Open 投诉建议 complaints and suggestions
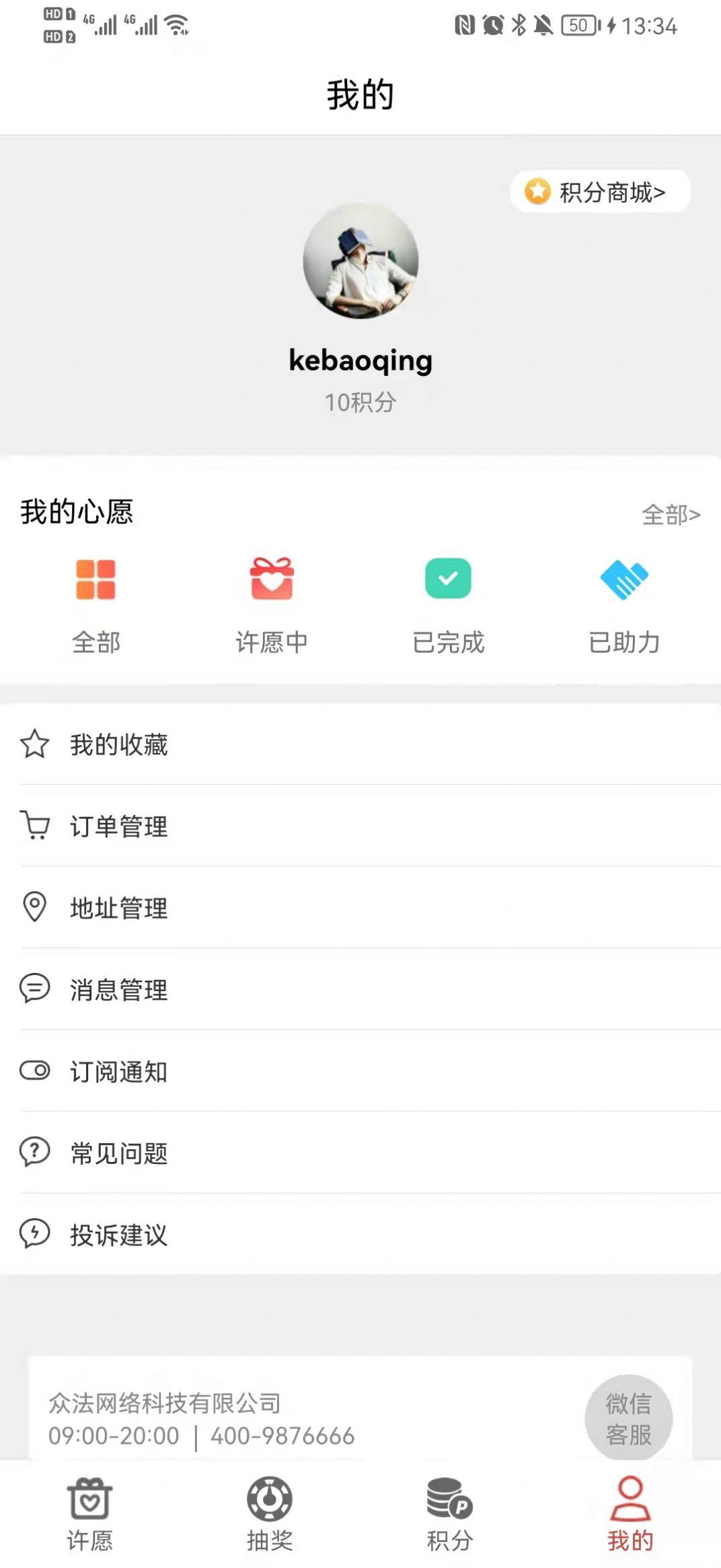 click(x=360, y=1234)
